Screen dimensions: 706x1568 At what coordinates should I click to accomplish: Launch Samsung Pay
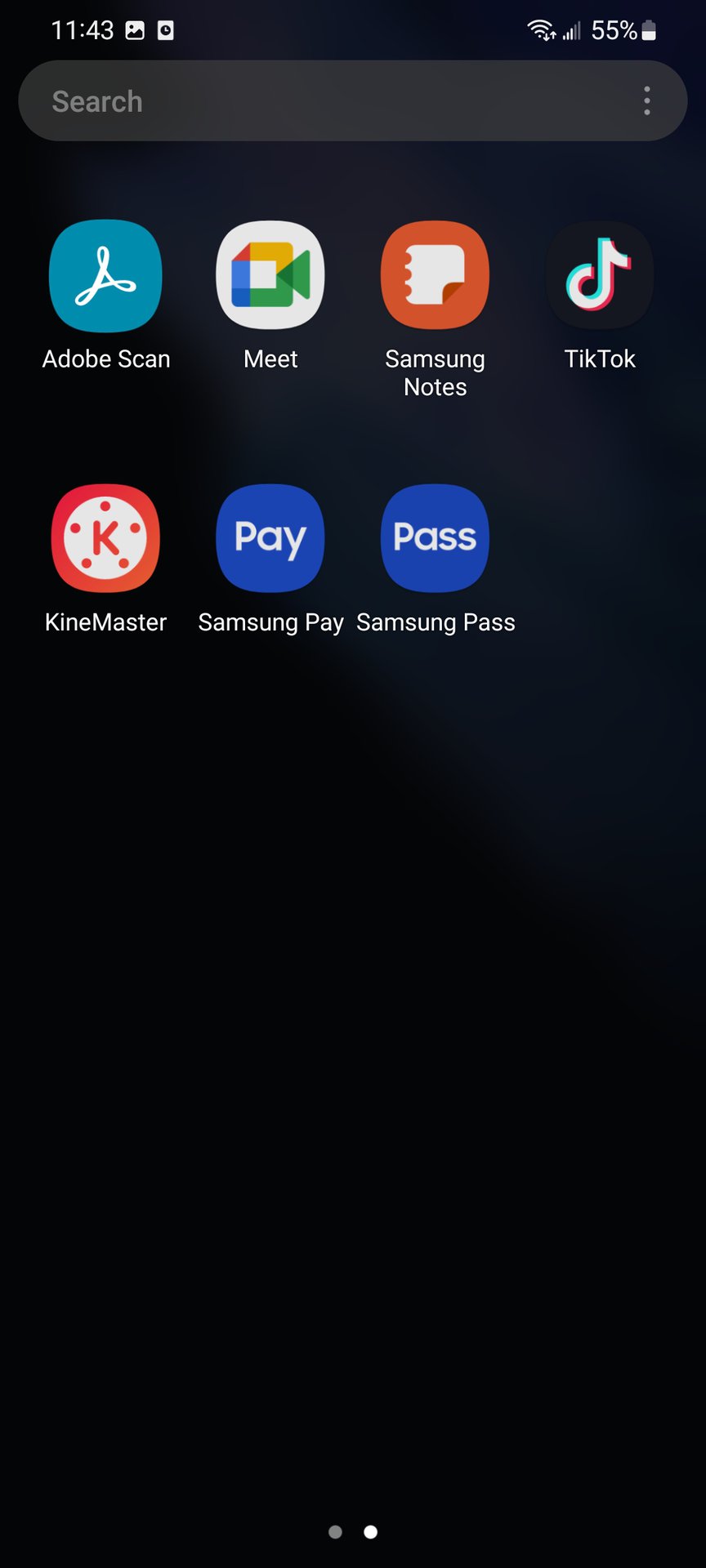(270, 538)
